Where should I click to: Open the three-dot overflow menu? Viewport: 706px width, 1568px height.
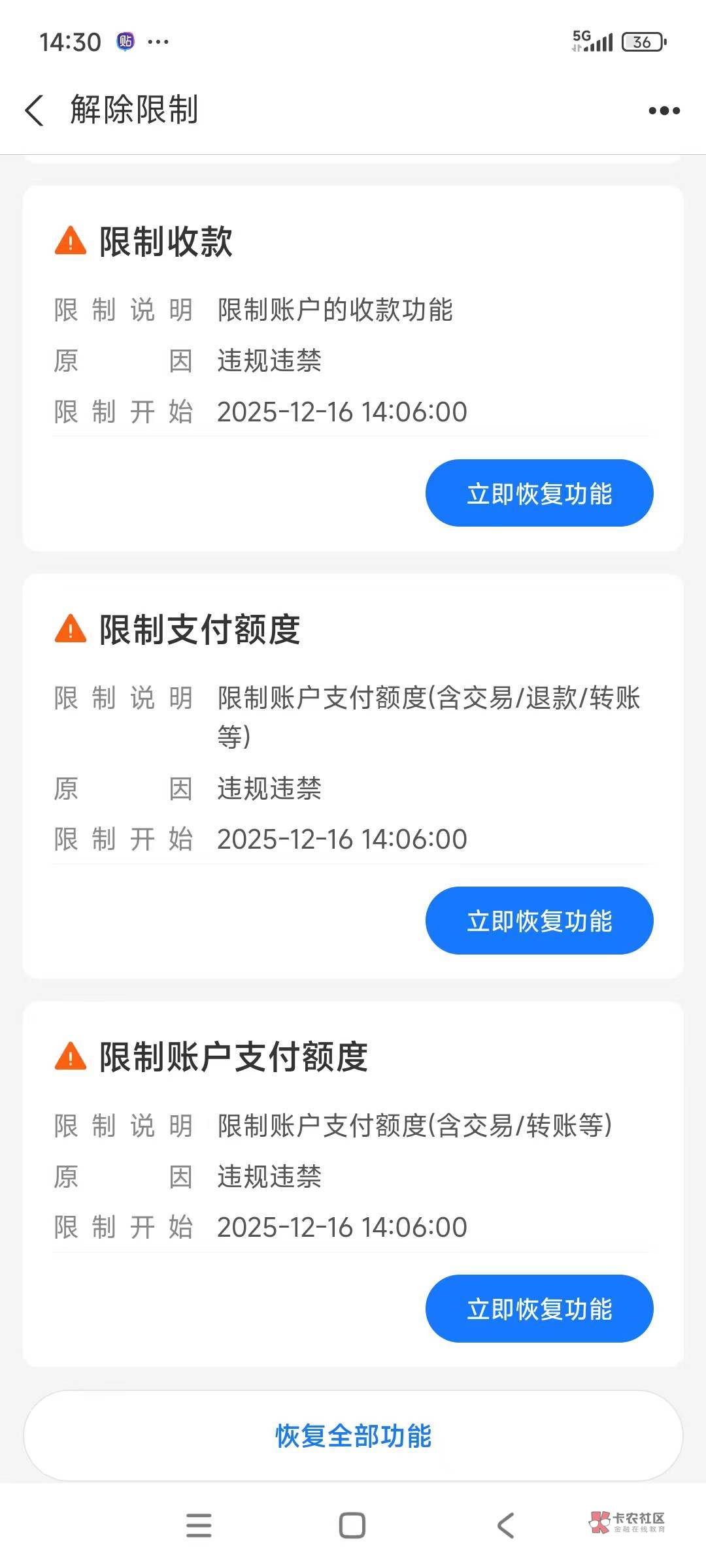click(x=664, y=110)
